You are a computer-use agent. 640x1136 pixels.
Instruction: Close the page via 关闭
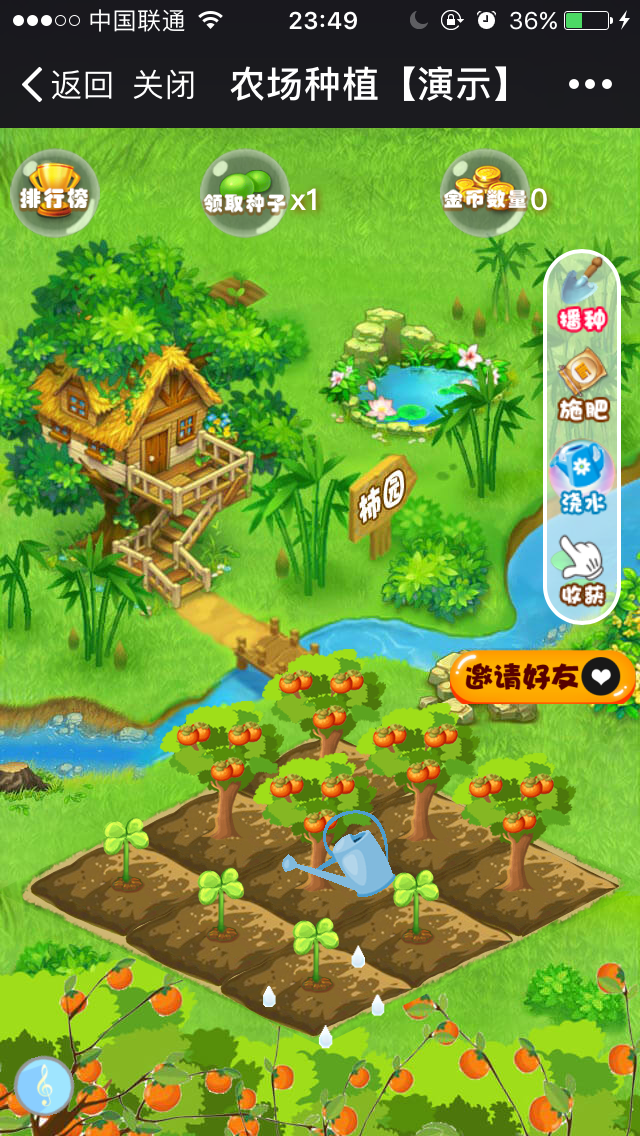[163, 86]
